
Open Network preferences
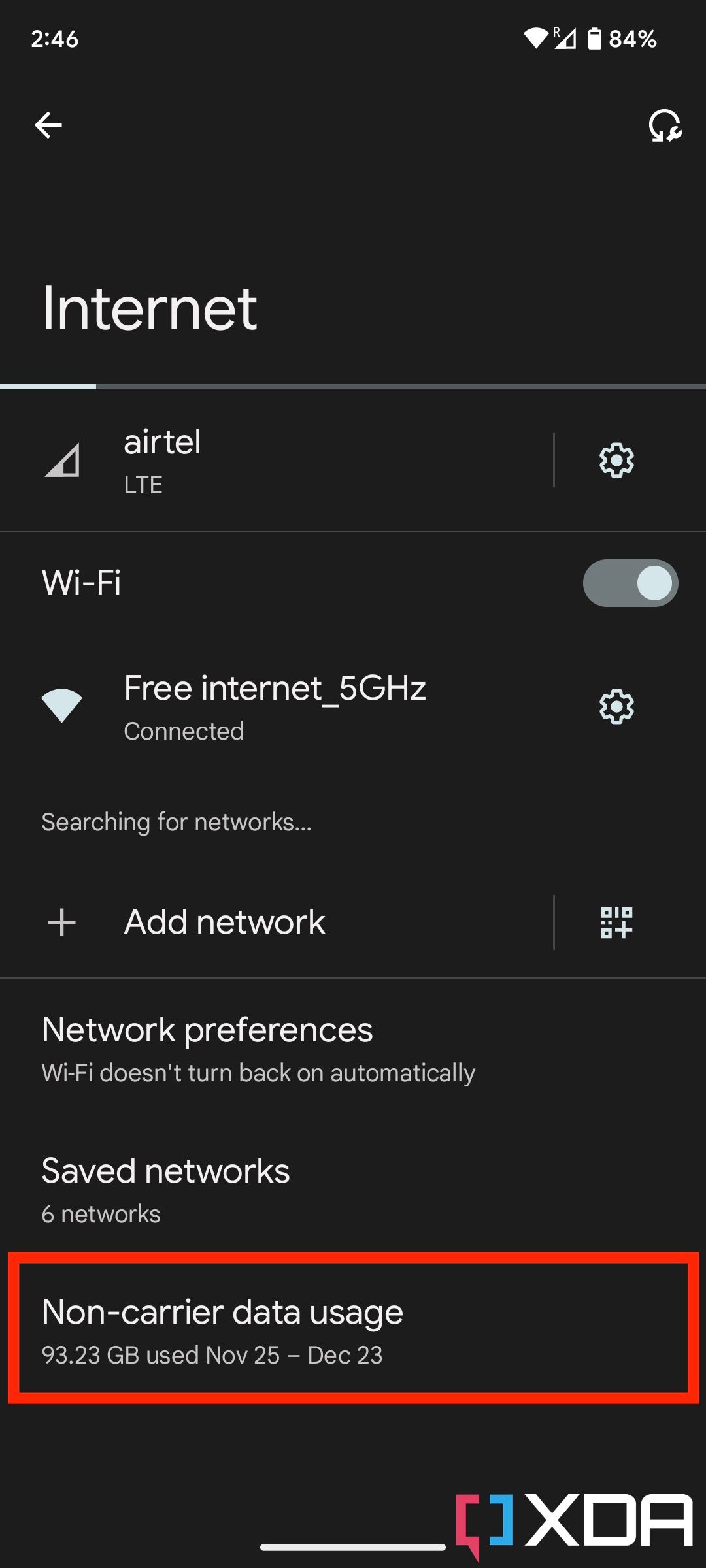pyautogui.click(x=207, y=1045)
